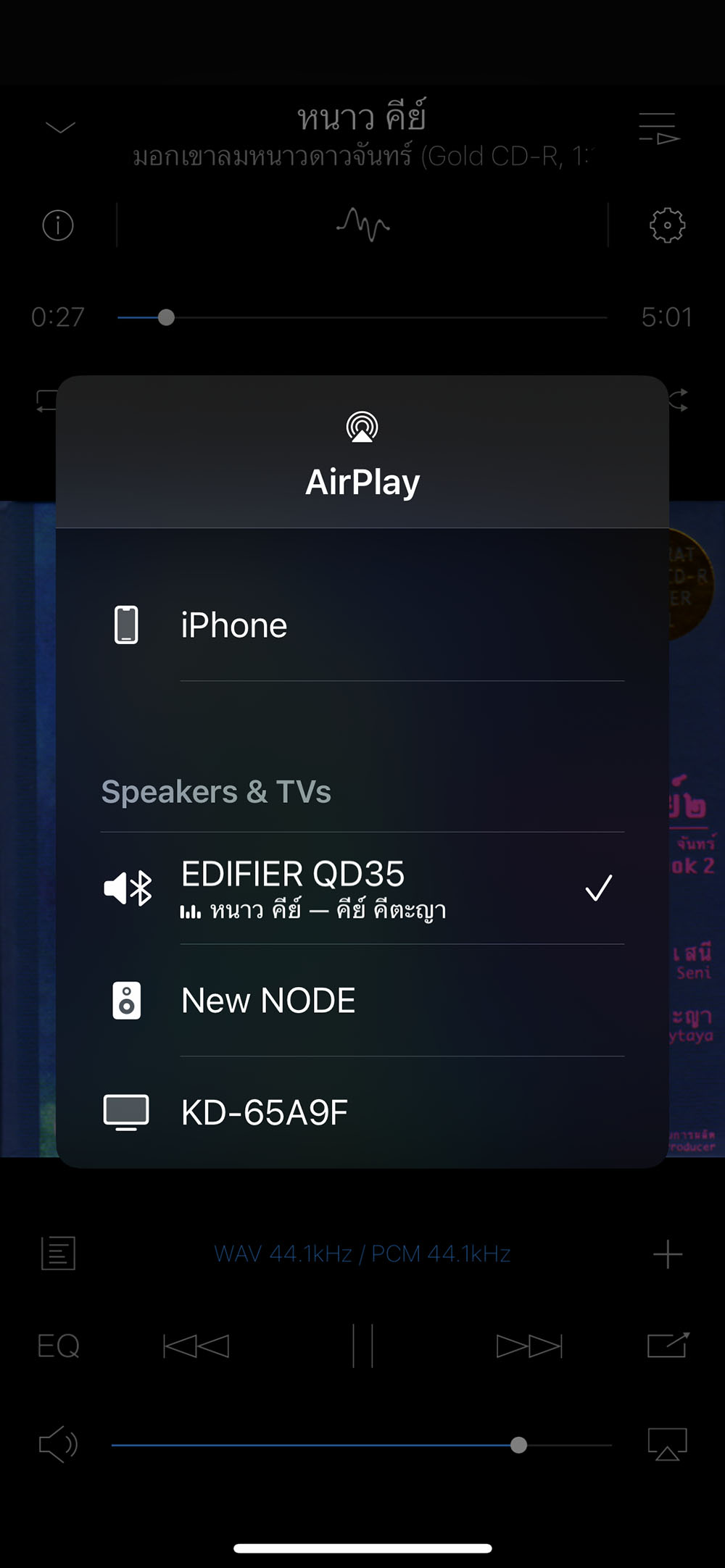Viewport: 725px width, 1568px height.
Task: Switch output to New NODE
Action: 268,1001
